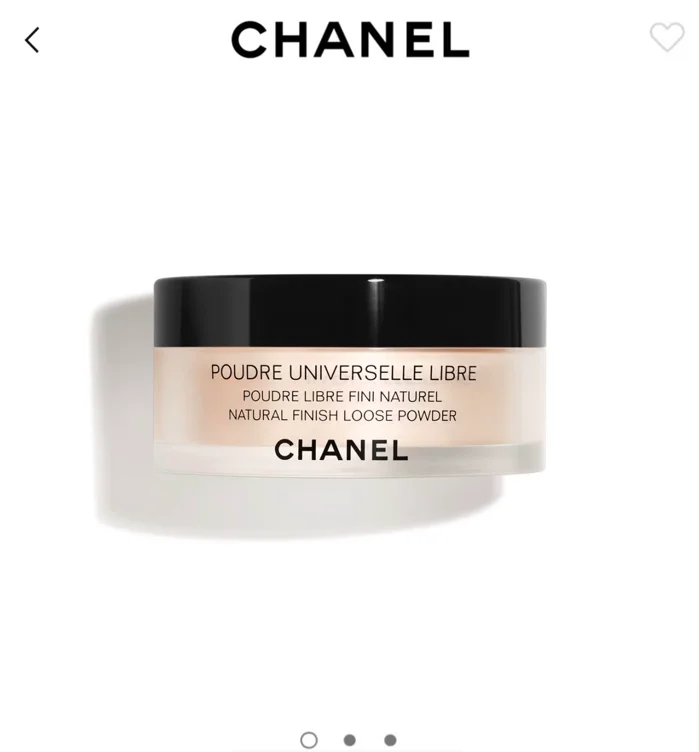
Task: Jump to the second image indicator dot
Action: (x=350, y=740)
